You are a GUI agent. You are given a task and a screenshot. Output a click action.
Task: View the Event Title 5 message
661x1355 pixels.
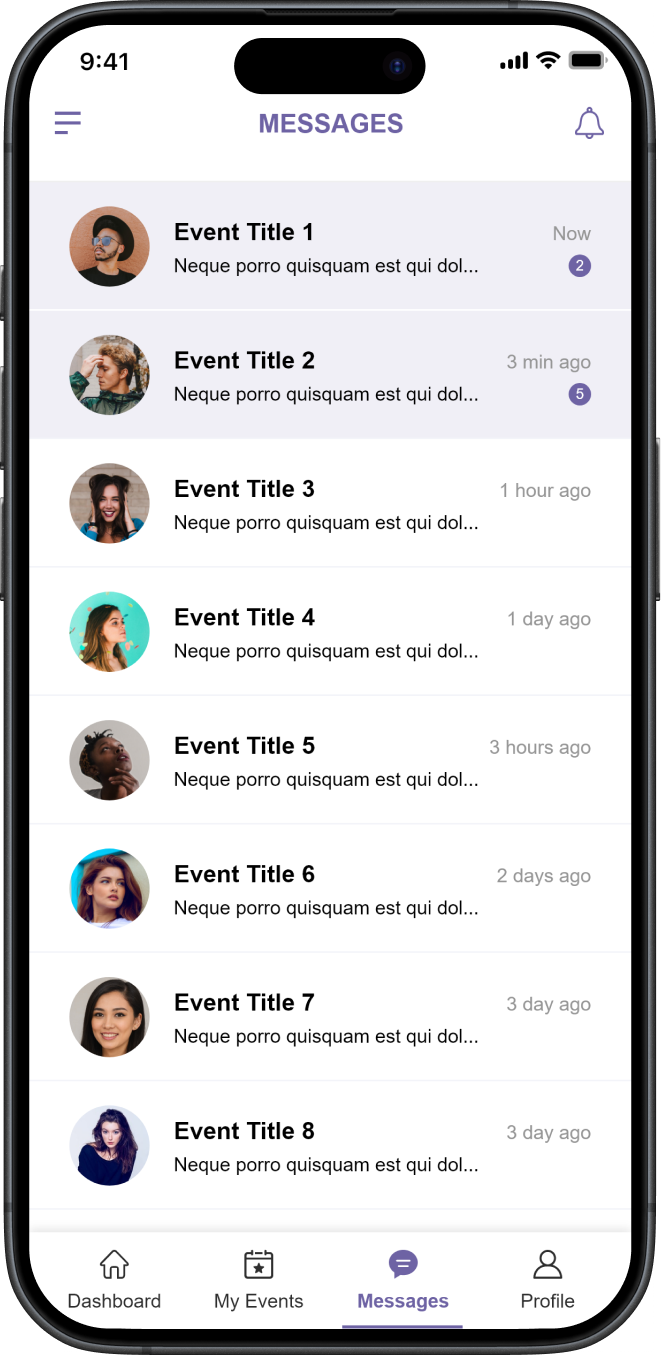pos(330,760)
